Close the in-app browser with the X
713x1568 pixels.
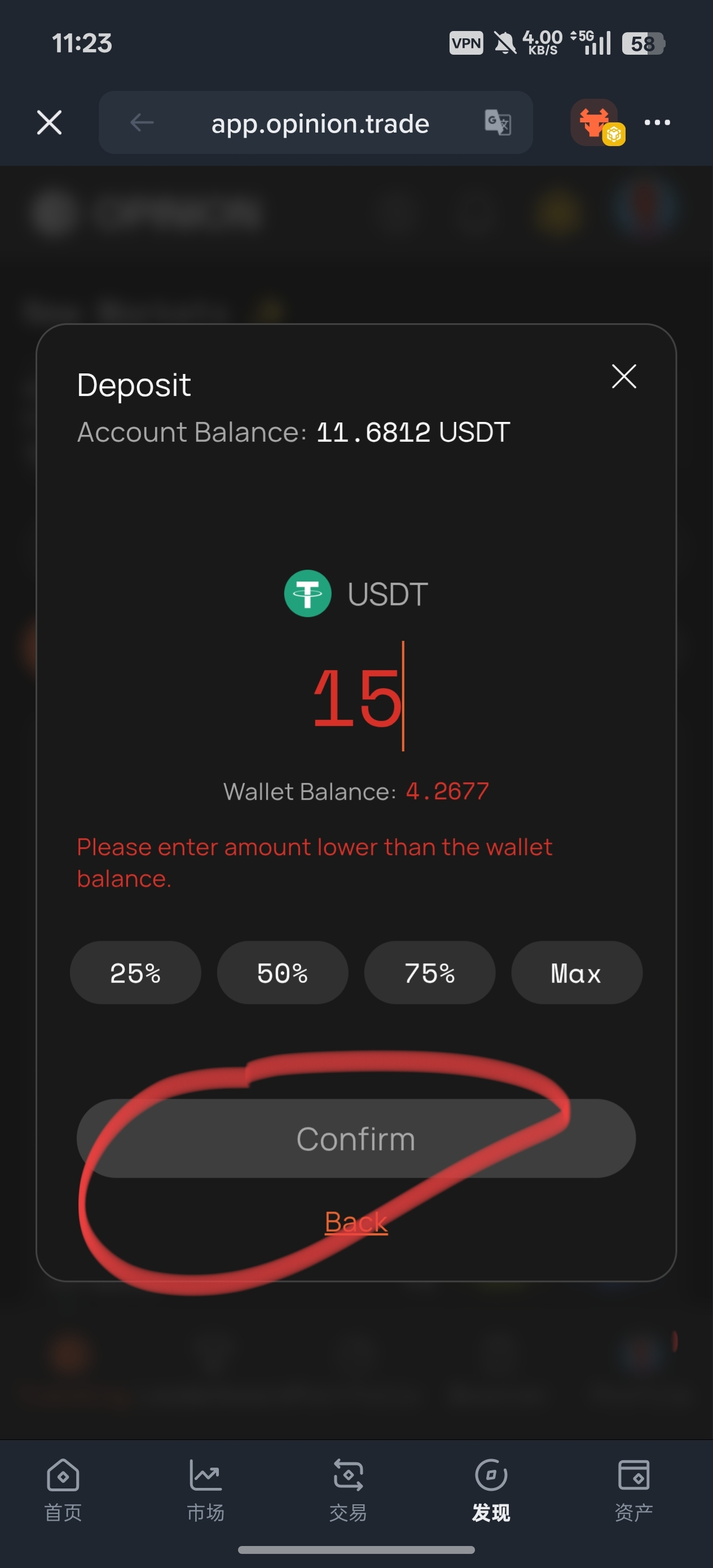[x=49, y=122]
